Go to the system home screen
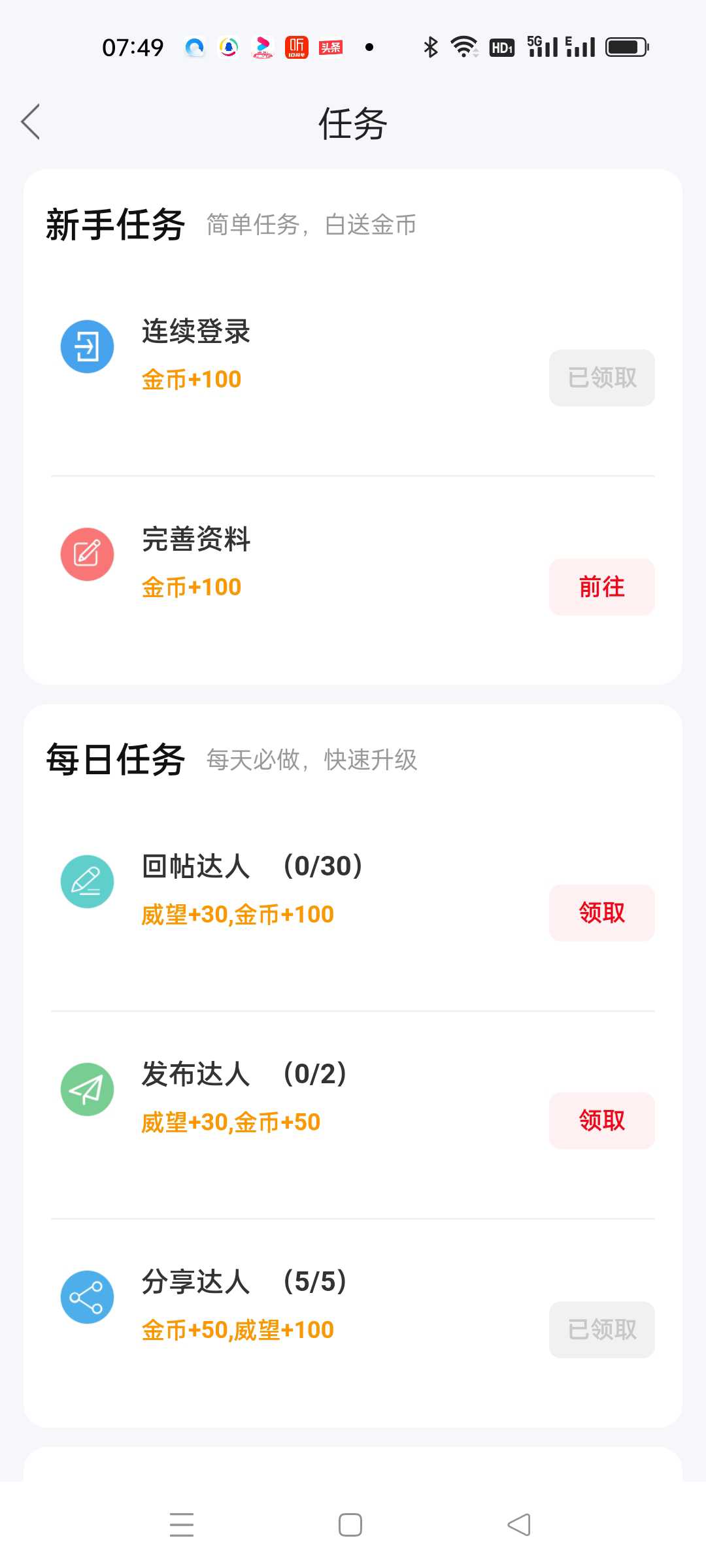 pos(350,1525)
